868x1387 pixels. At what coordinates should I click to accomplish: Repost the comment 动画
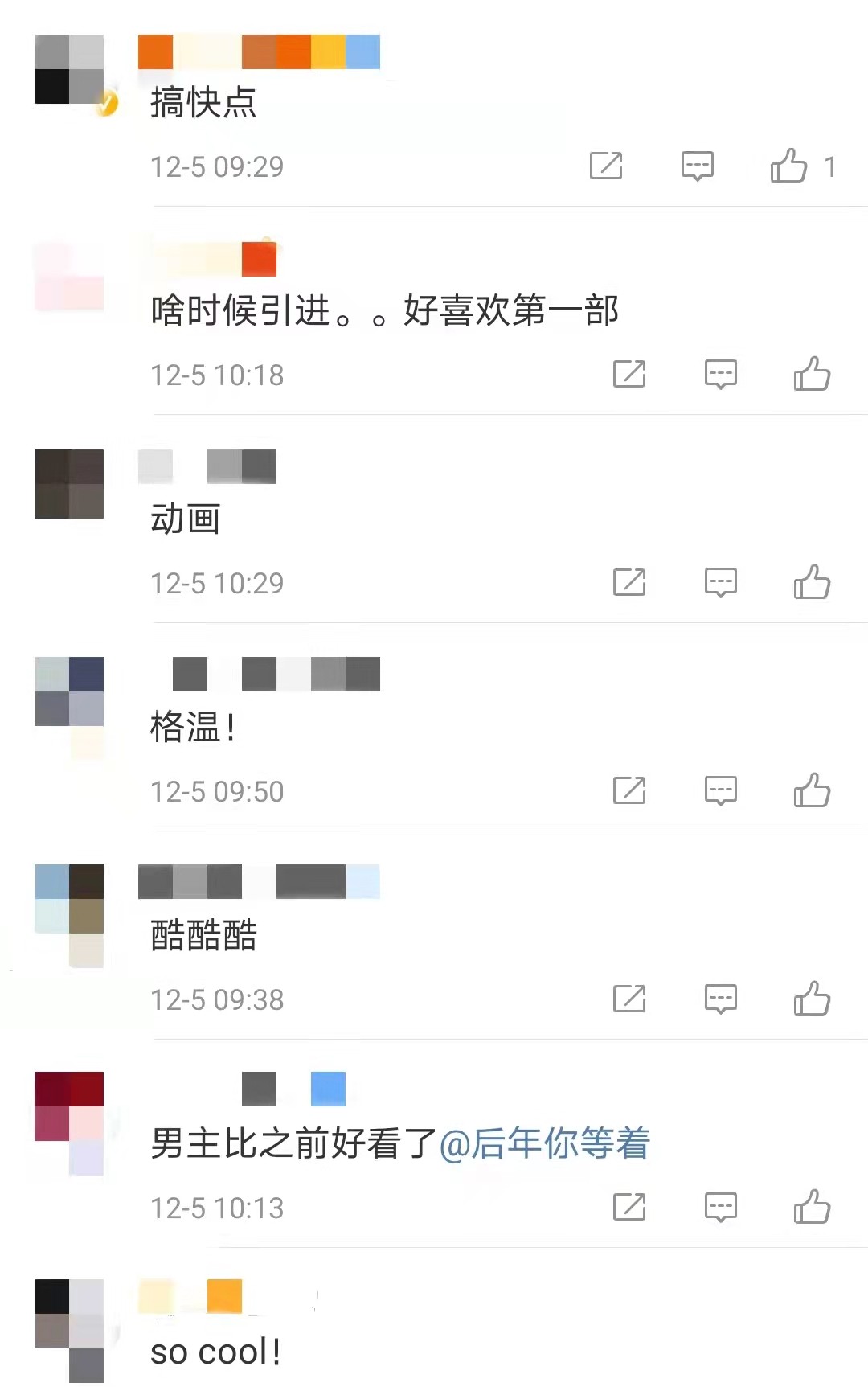629,582
